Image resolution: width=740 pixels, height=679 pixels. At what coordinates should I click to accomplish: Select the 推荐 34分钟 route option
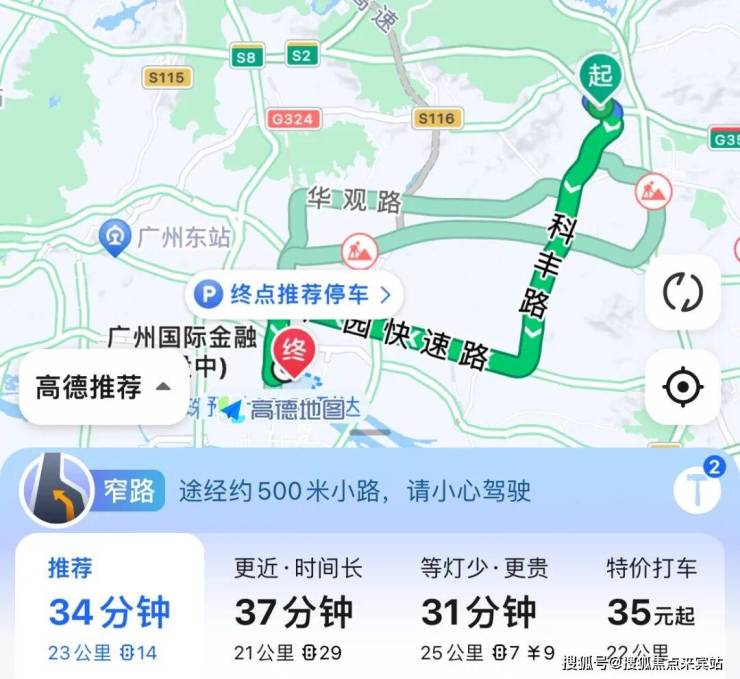109,607
